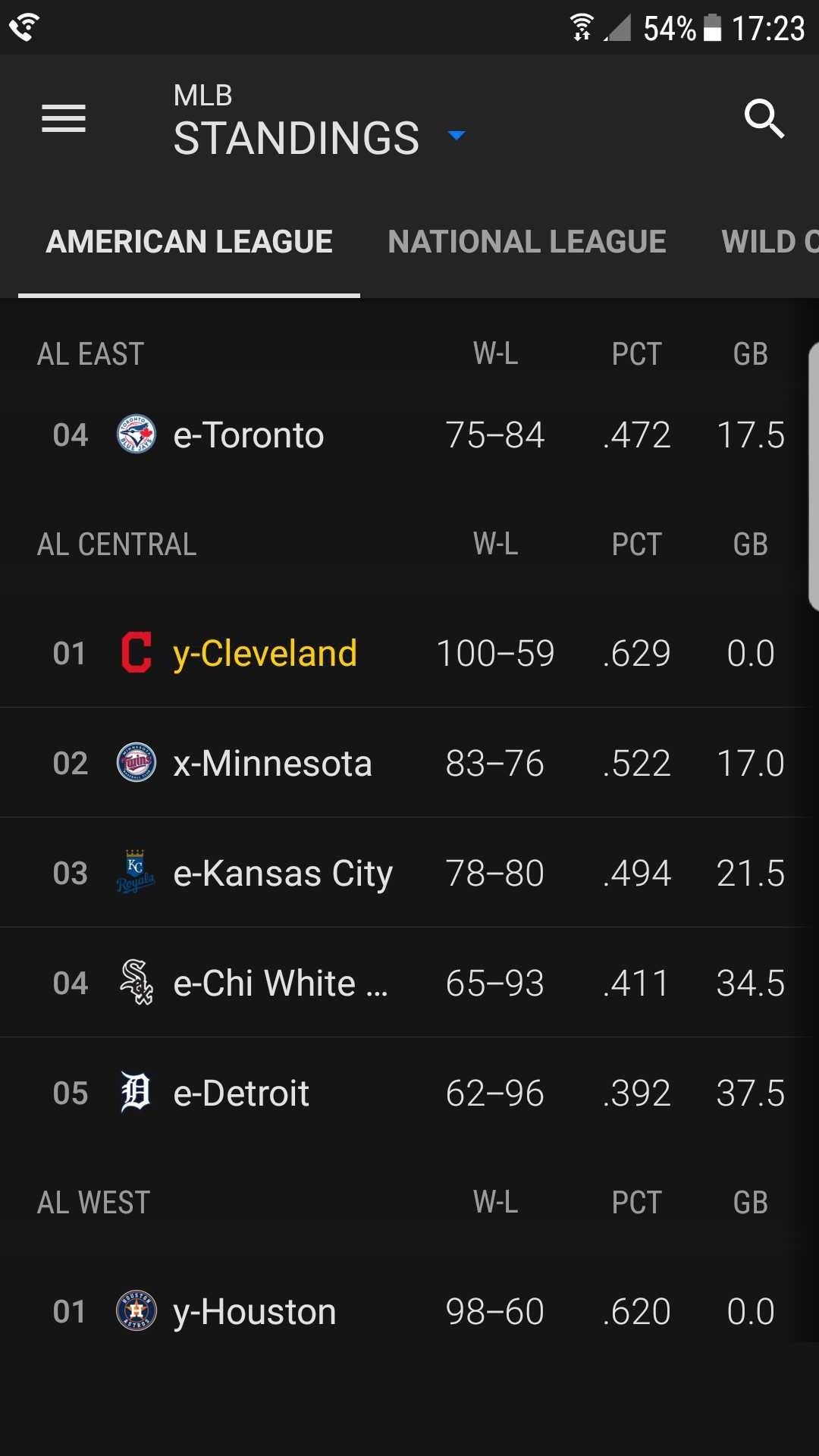Select the e-Kansas City row

(x=409, y=873)
